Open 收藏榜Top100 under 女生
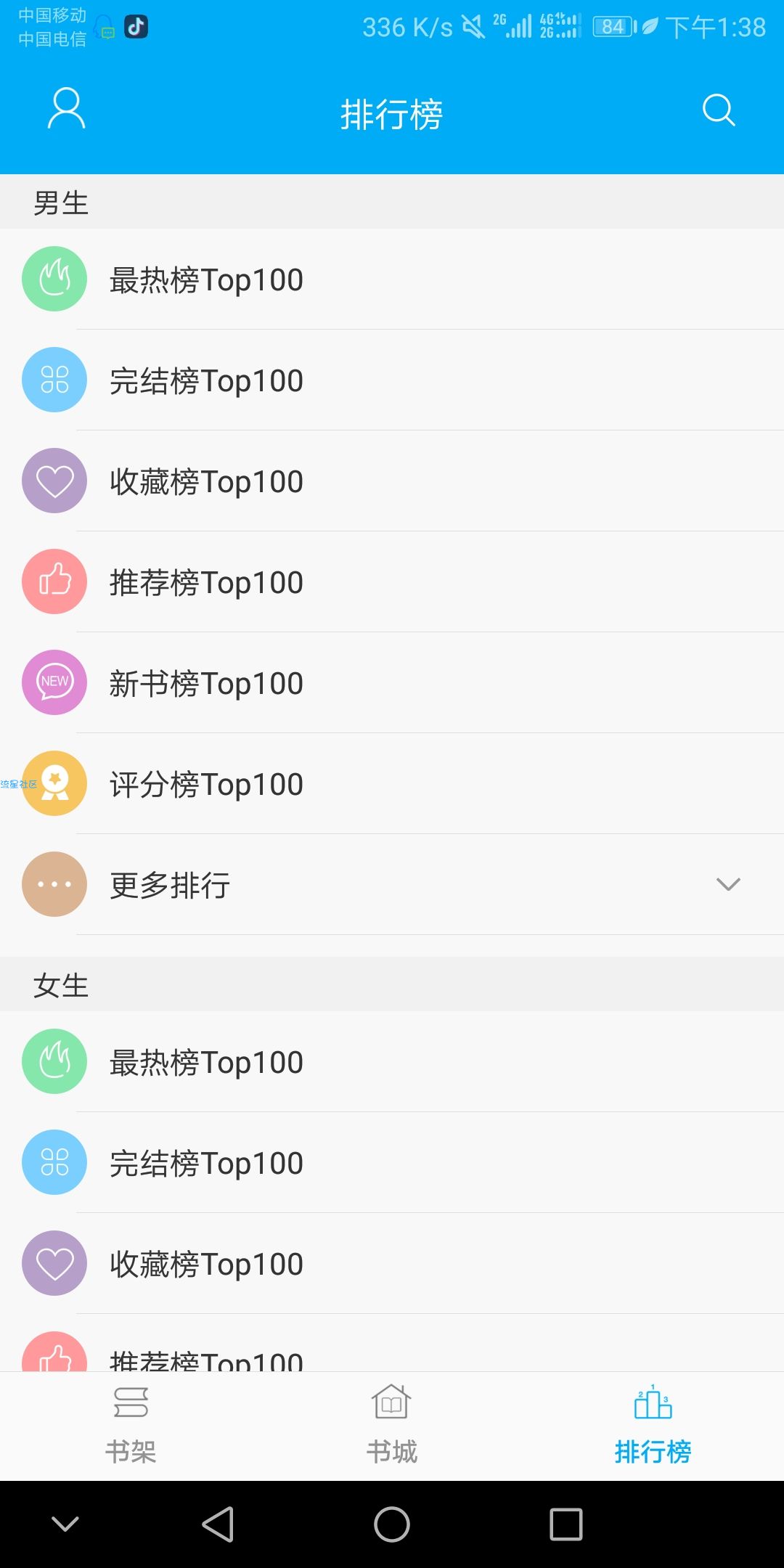 (392, 1264)
